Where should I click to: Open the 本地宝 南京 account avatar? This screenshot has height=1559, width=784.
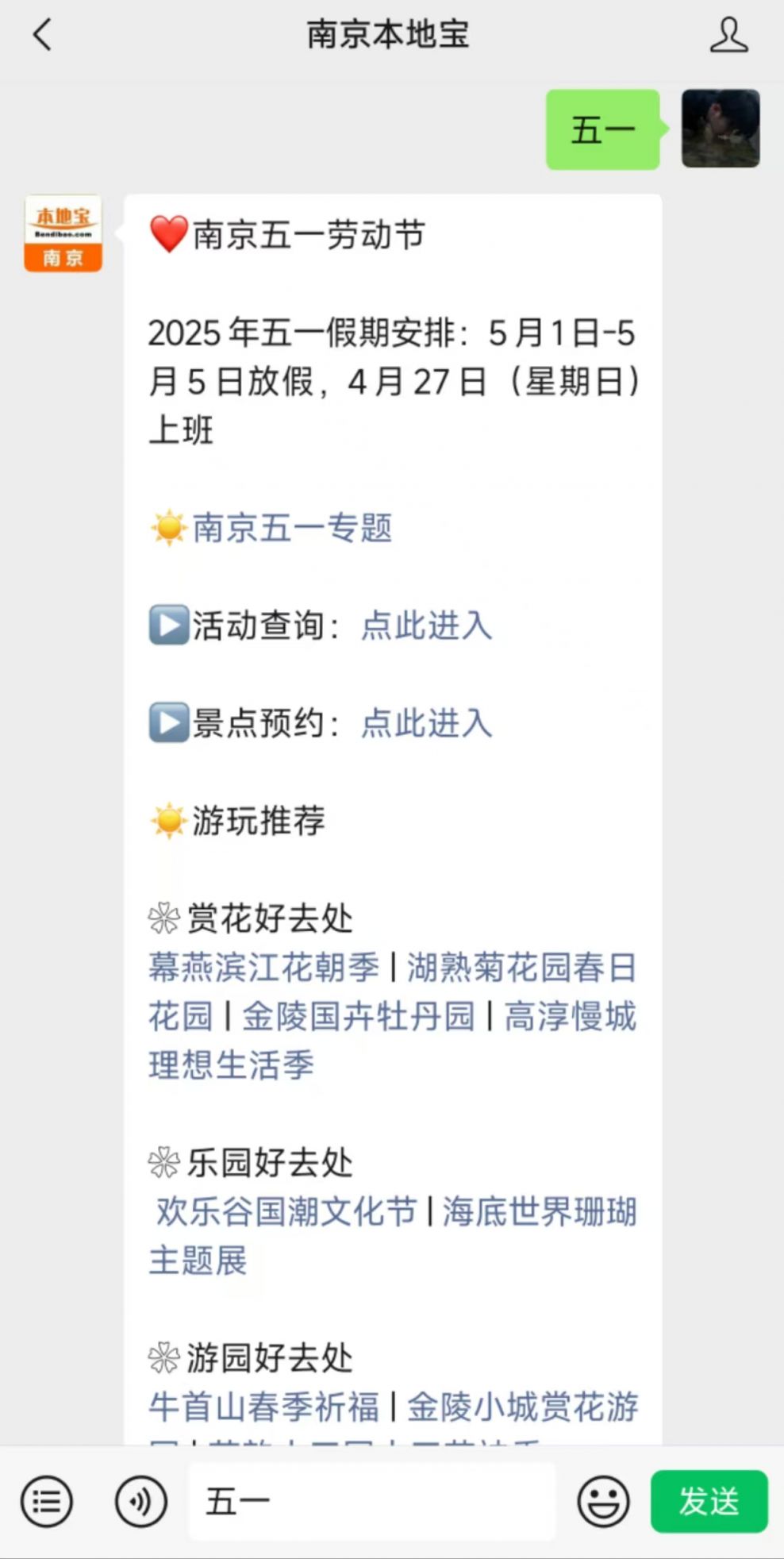coord(63,233)
